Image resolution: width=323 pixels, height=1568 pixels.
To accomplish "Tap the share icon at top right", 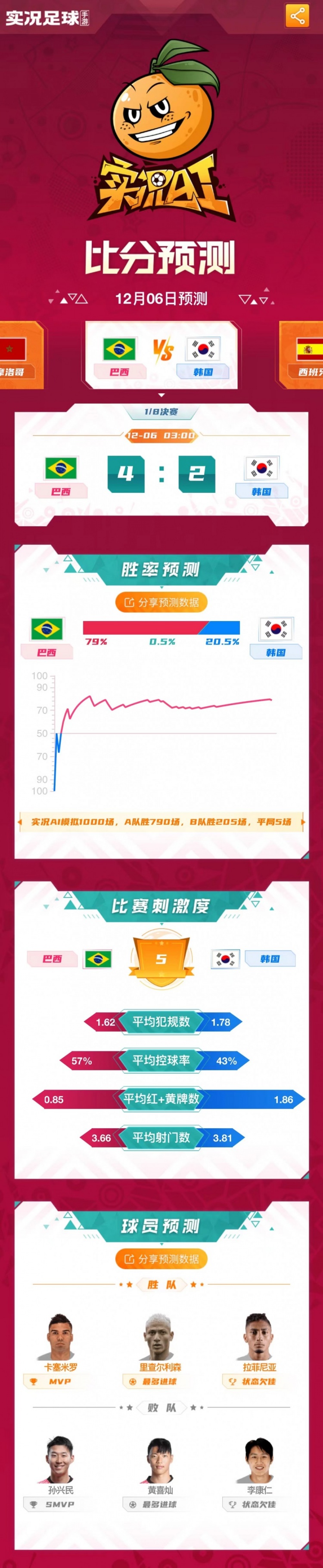I will coord(297,16).
